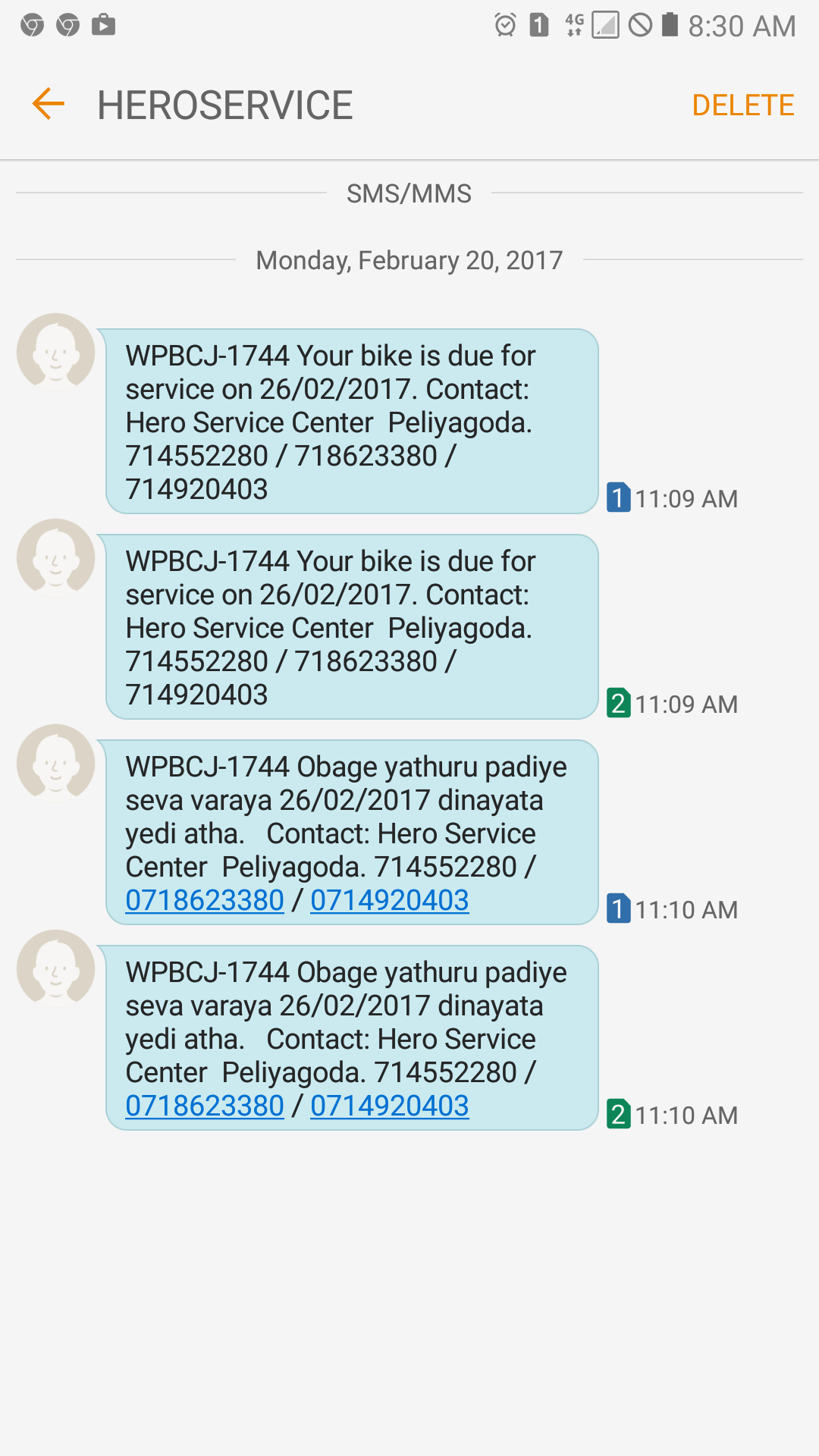Go back using the orange arrow
Viewport: 819px width, 1456px height.
(x=49, y=104)
